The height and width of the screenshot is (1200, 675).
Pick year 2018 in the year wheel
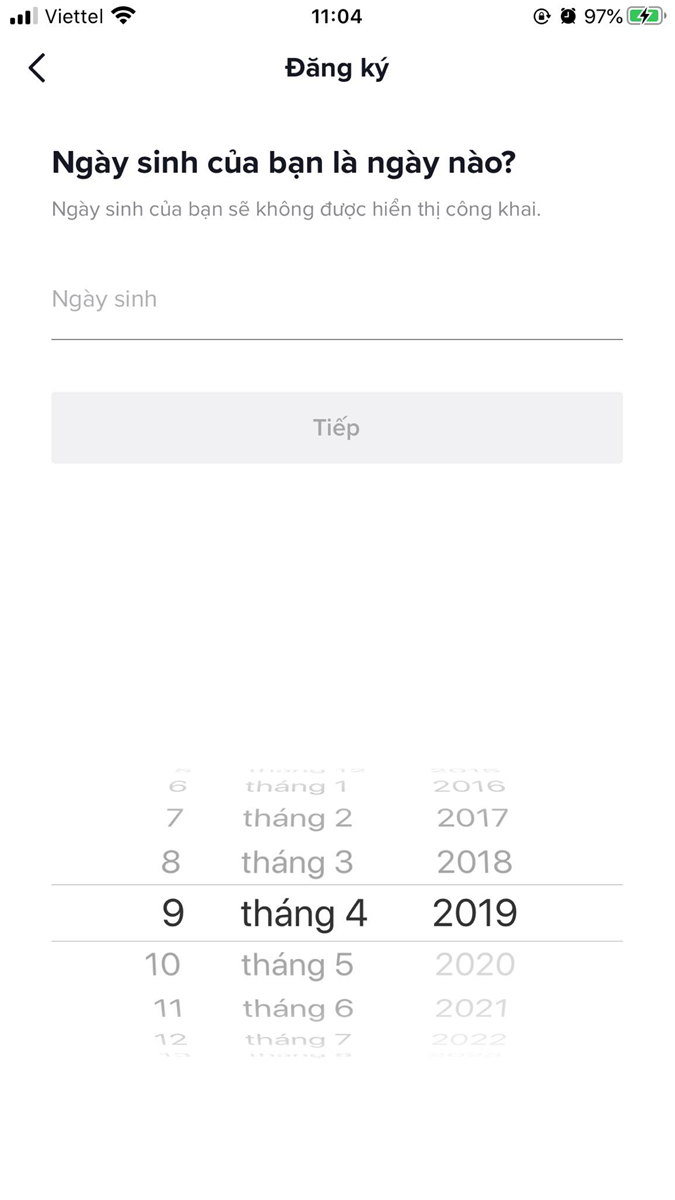[x=474, y=861]
